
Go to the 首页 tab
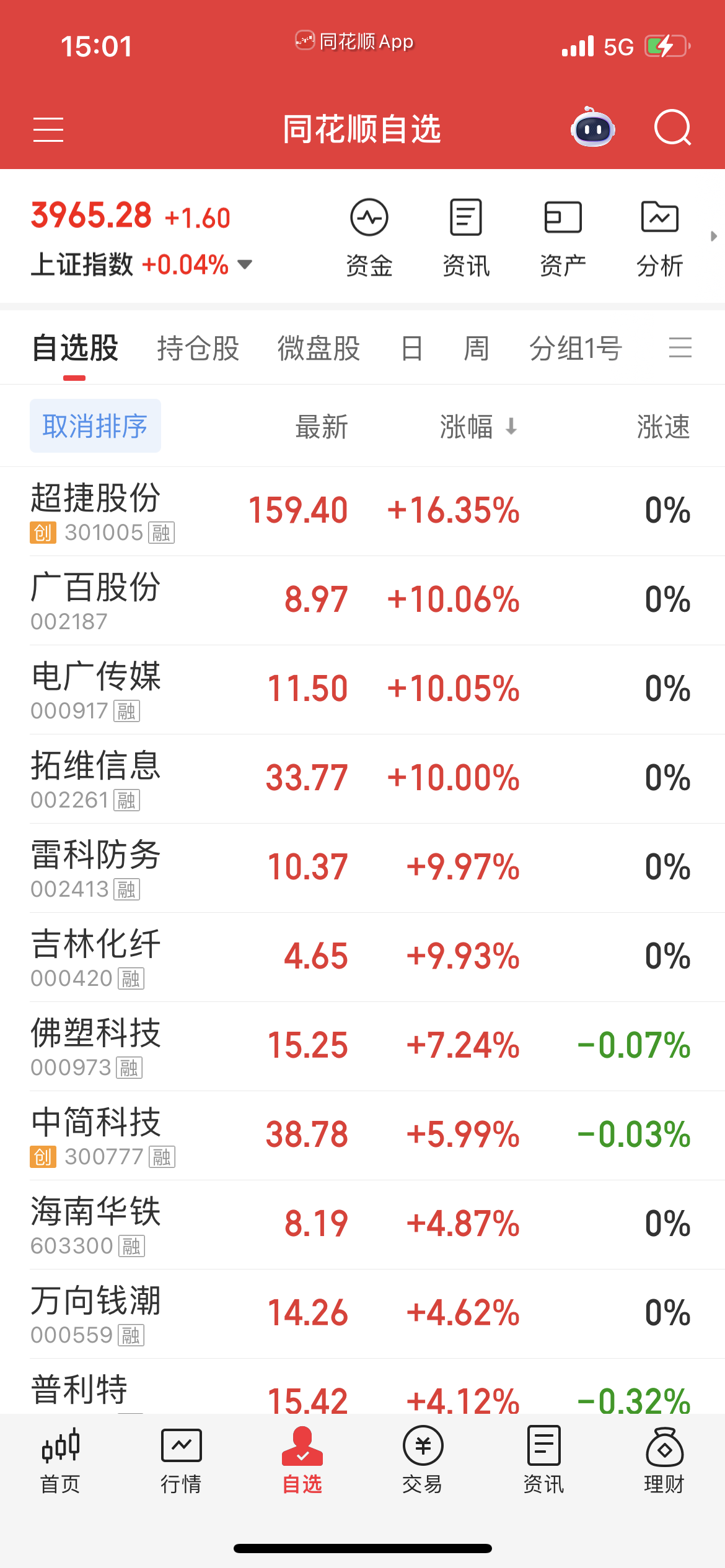click(60, 1461)
